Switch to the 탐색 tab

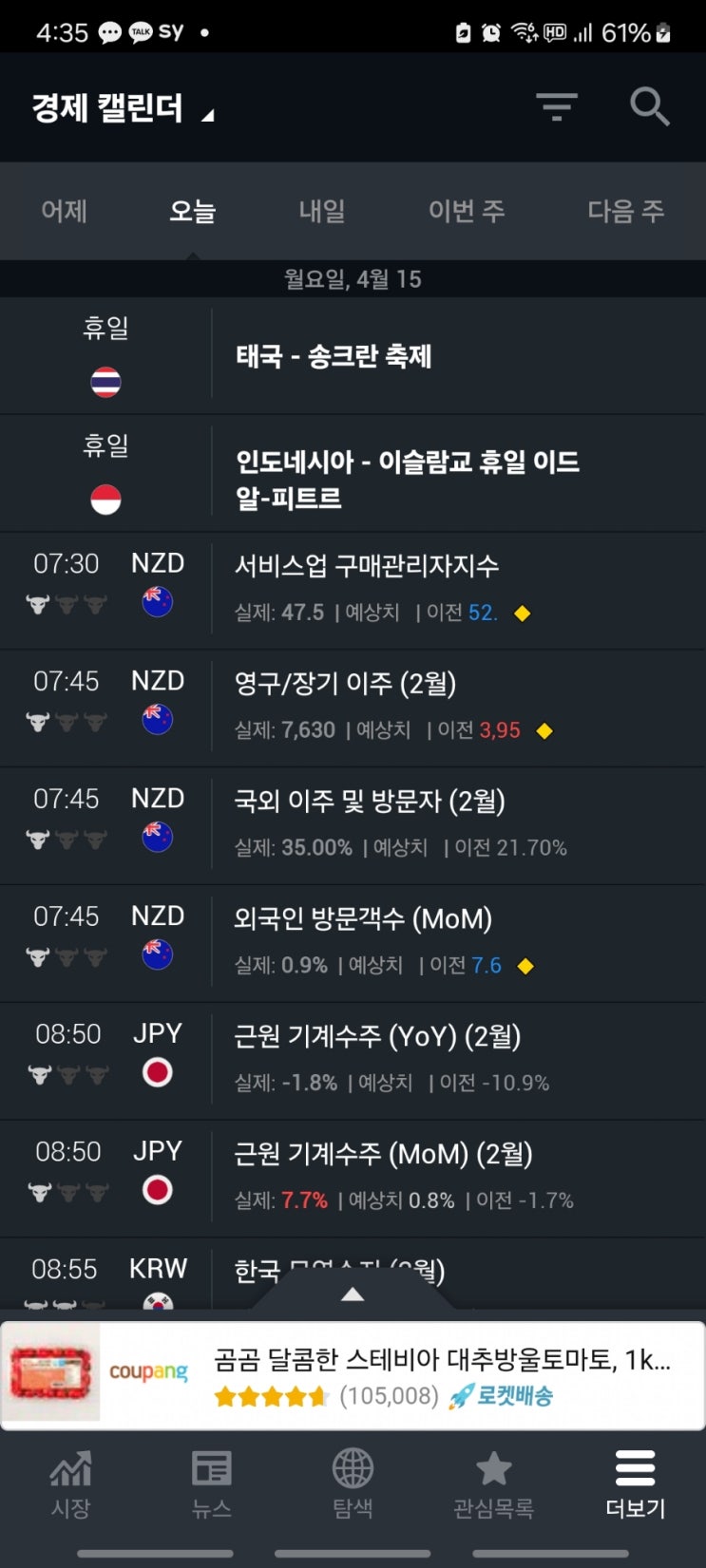coord(353,1483)
